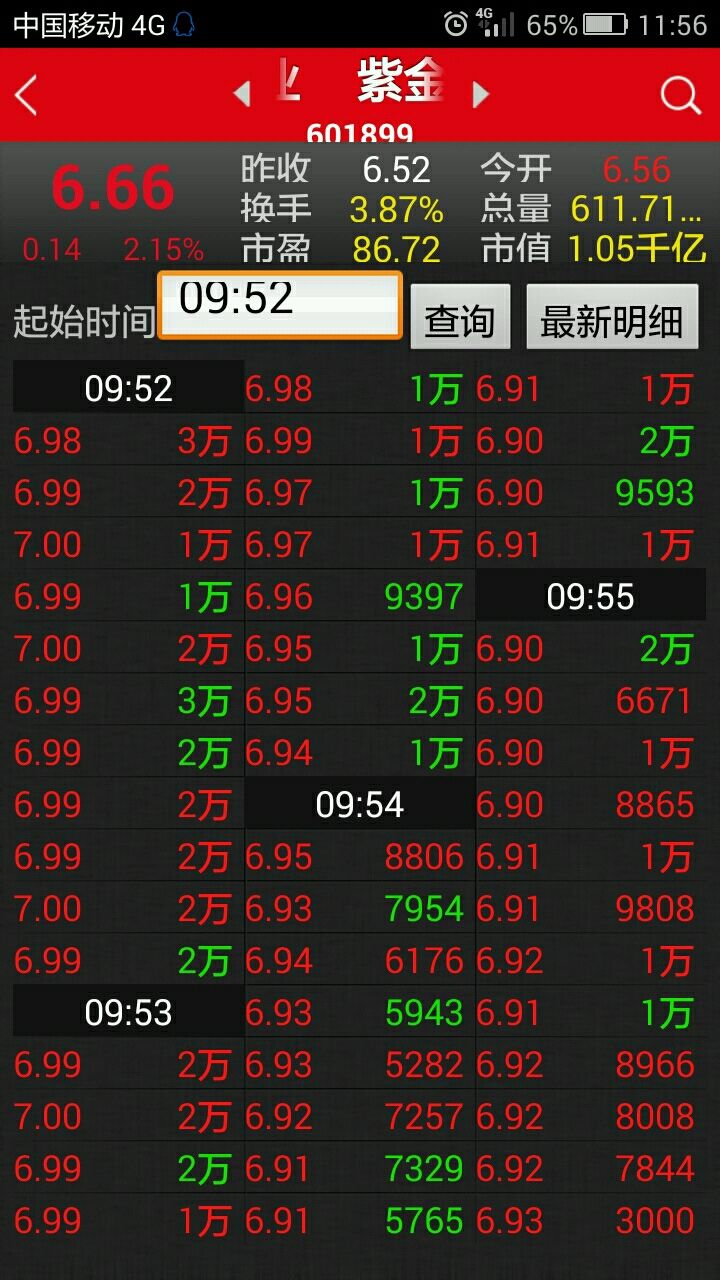
Task: Edit the start time field showing 09:52
Action: (x=280, y=305)
